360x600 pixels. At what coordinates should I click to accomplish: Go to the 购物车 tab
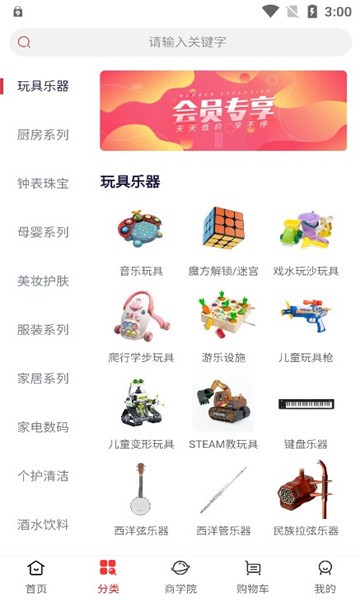click(252, 577)
